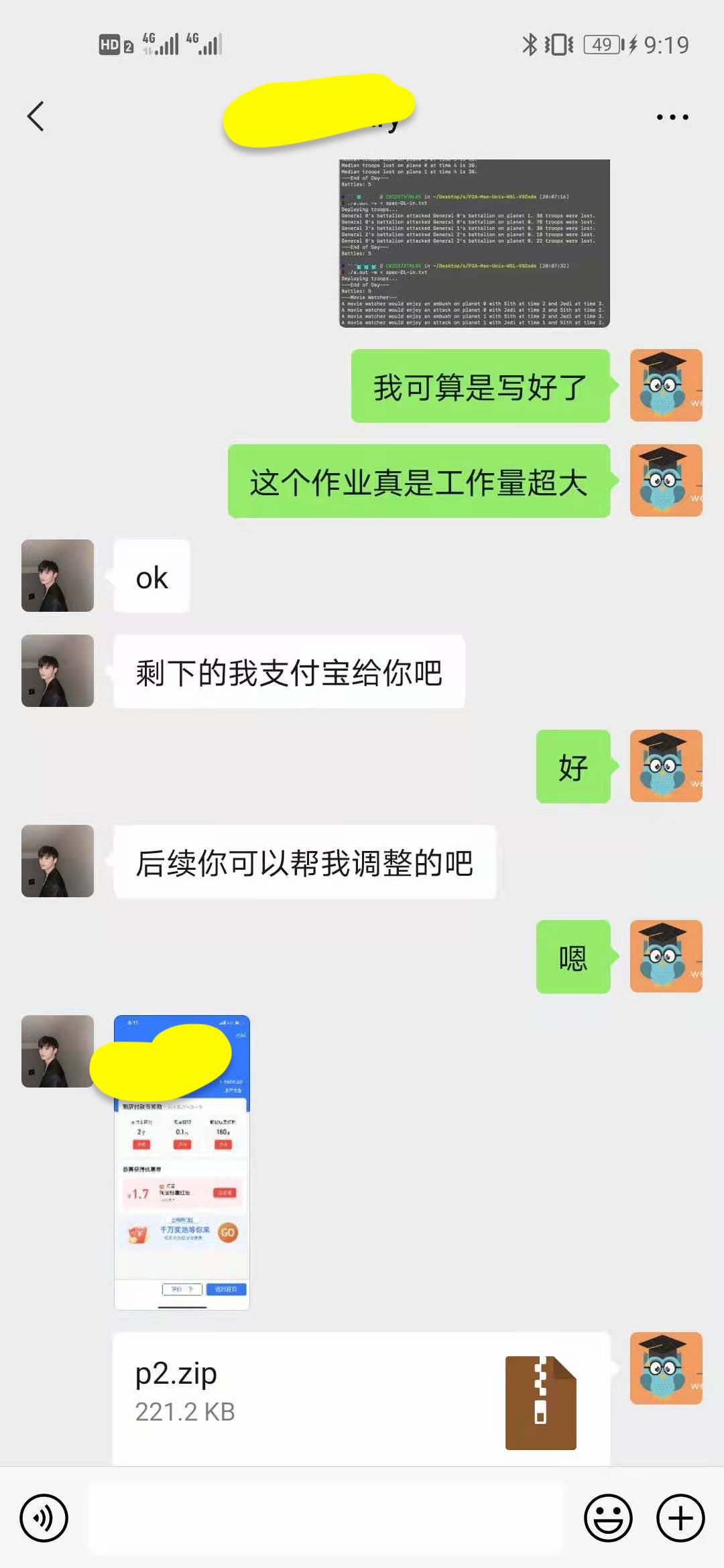Viewport: 724px width, 1568px height.
Task: Go back to the chat list
Action: (36, 117)
